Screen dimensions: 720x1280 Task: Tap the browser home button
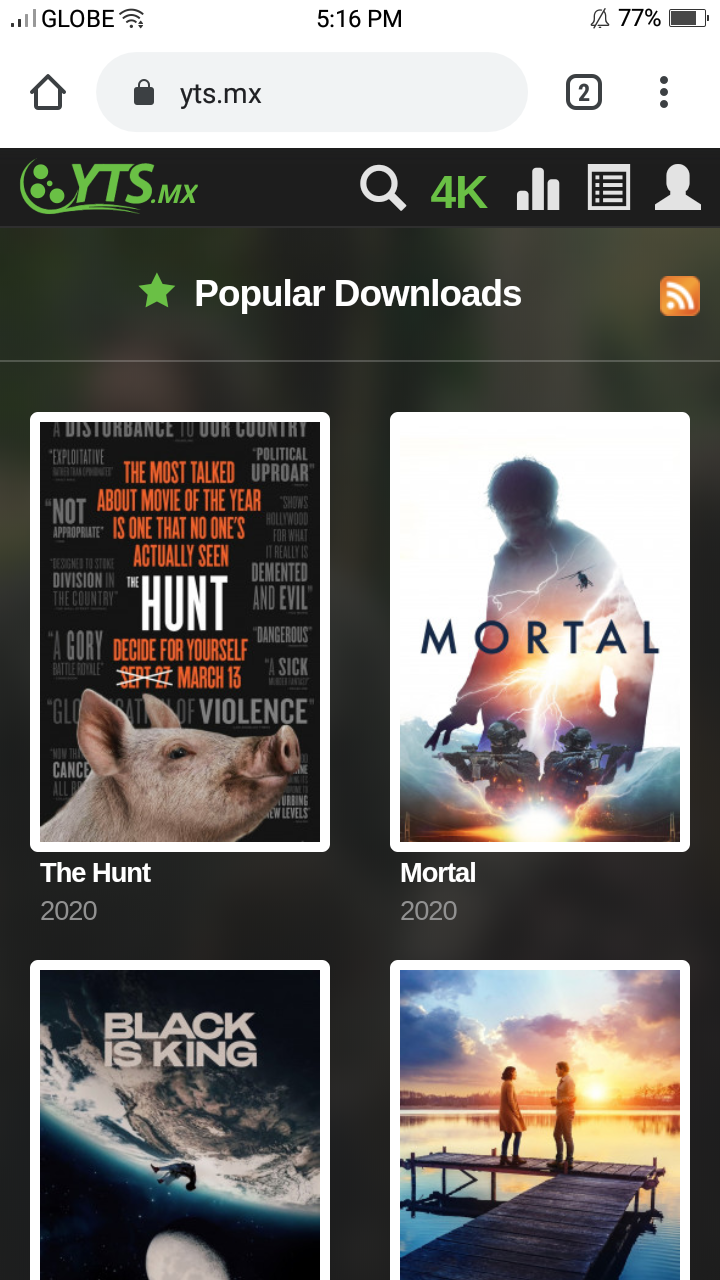48,93
